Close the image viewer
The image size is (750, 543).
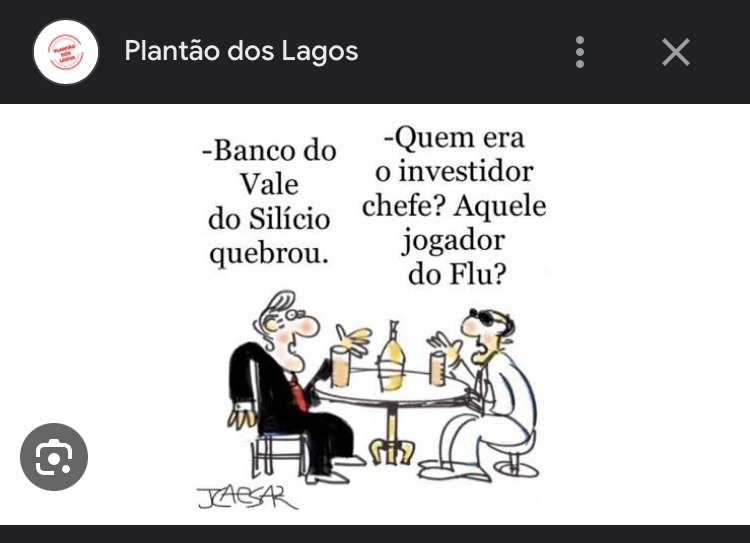(676, 52)
